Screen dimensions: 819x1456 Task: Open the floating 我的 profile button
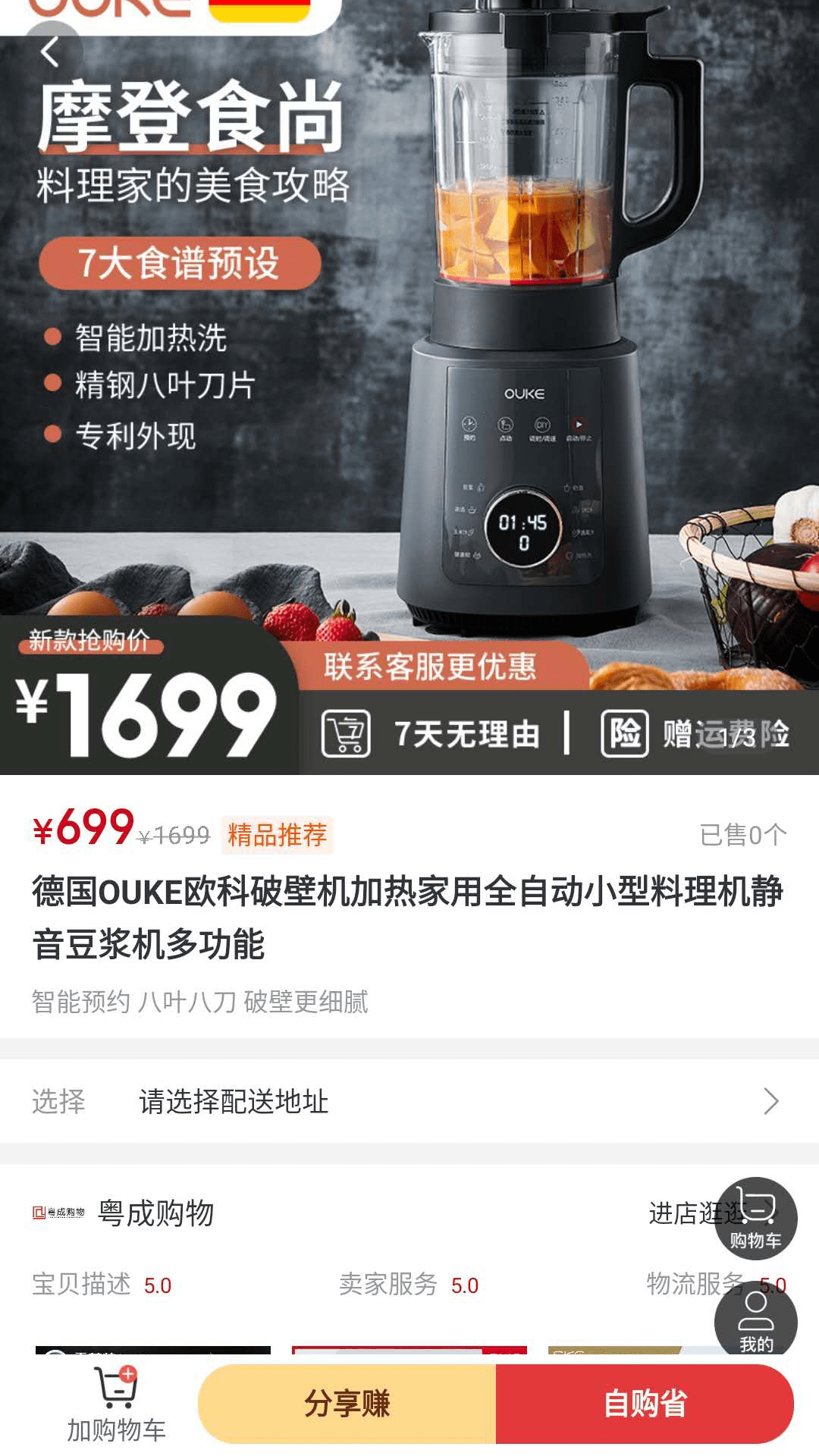(755, 1323)
